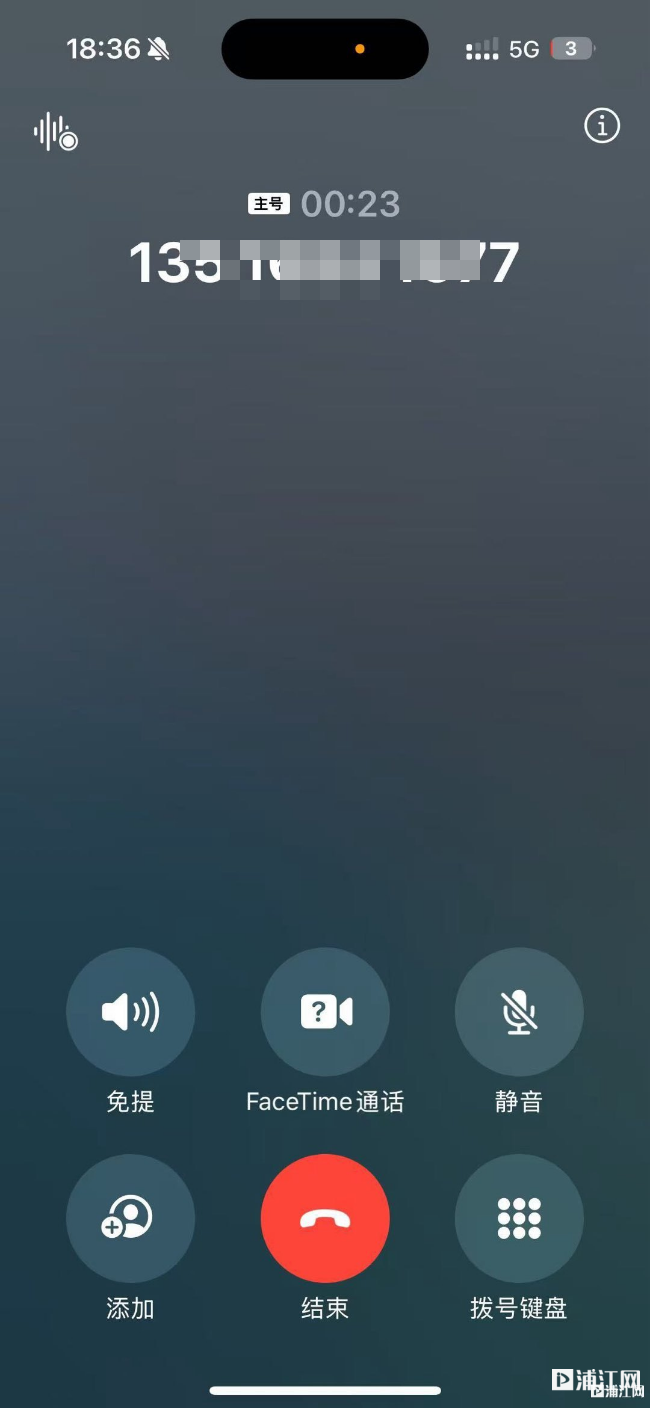Mute the microphone with 静音

tap(519, 1012)
